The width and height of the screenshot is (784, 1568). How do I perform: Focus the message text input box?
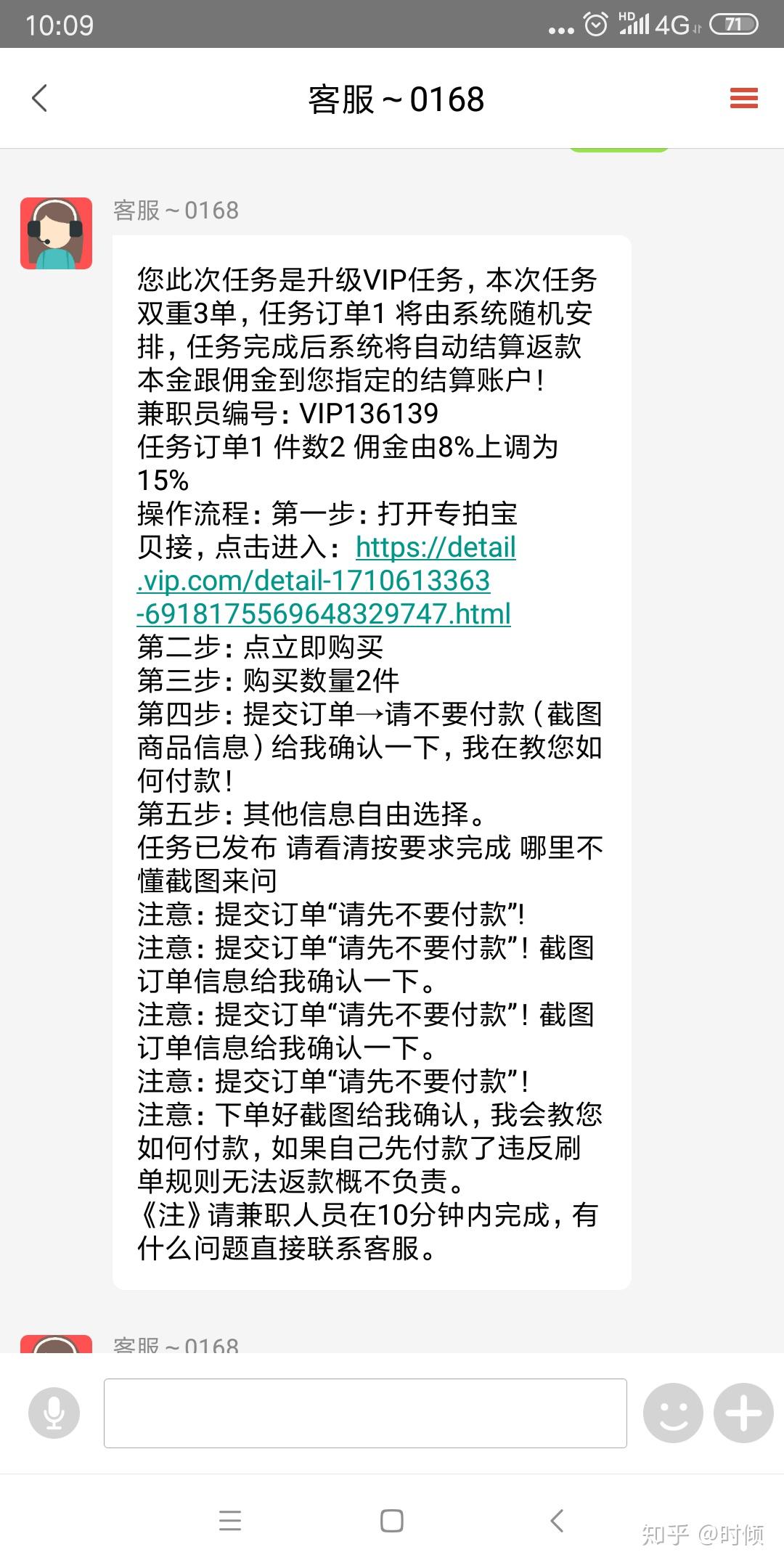coord(365,1413)
